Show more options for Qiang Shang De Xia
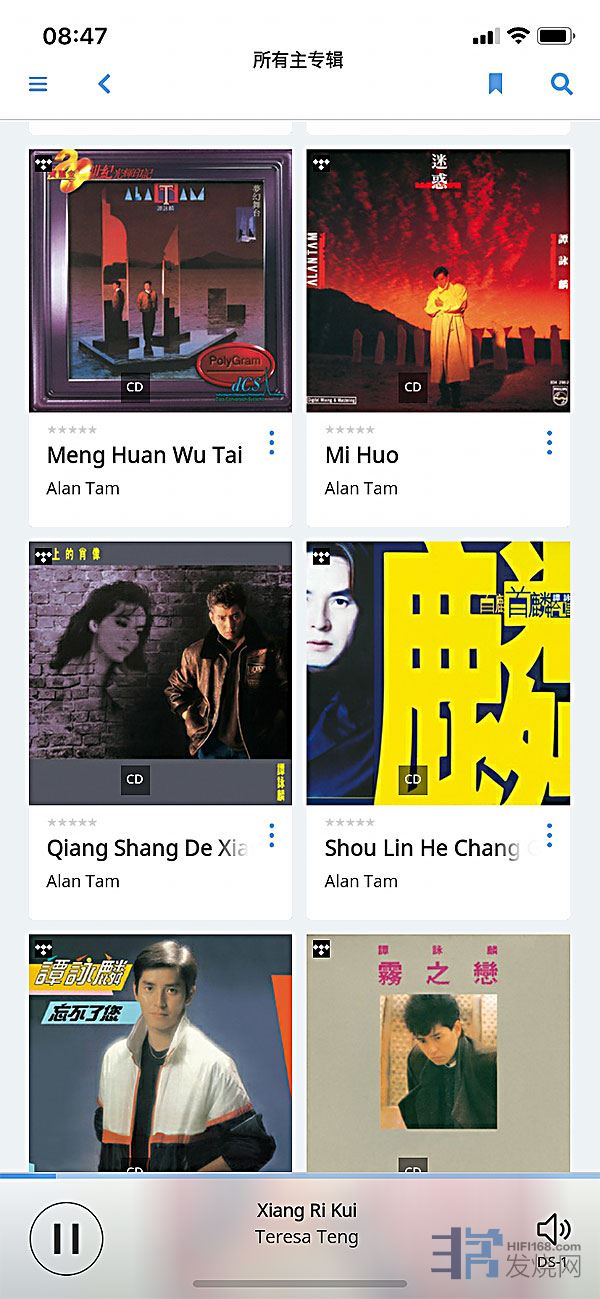Image resolution: width=600 pixels, height=1299 pixels. [x=271, y=836]
